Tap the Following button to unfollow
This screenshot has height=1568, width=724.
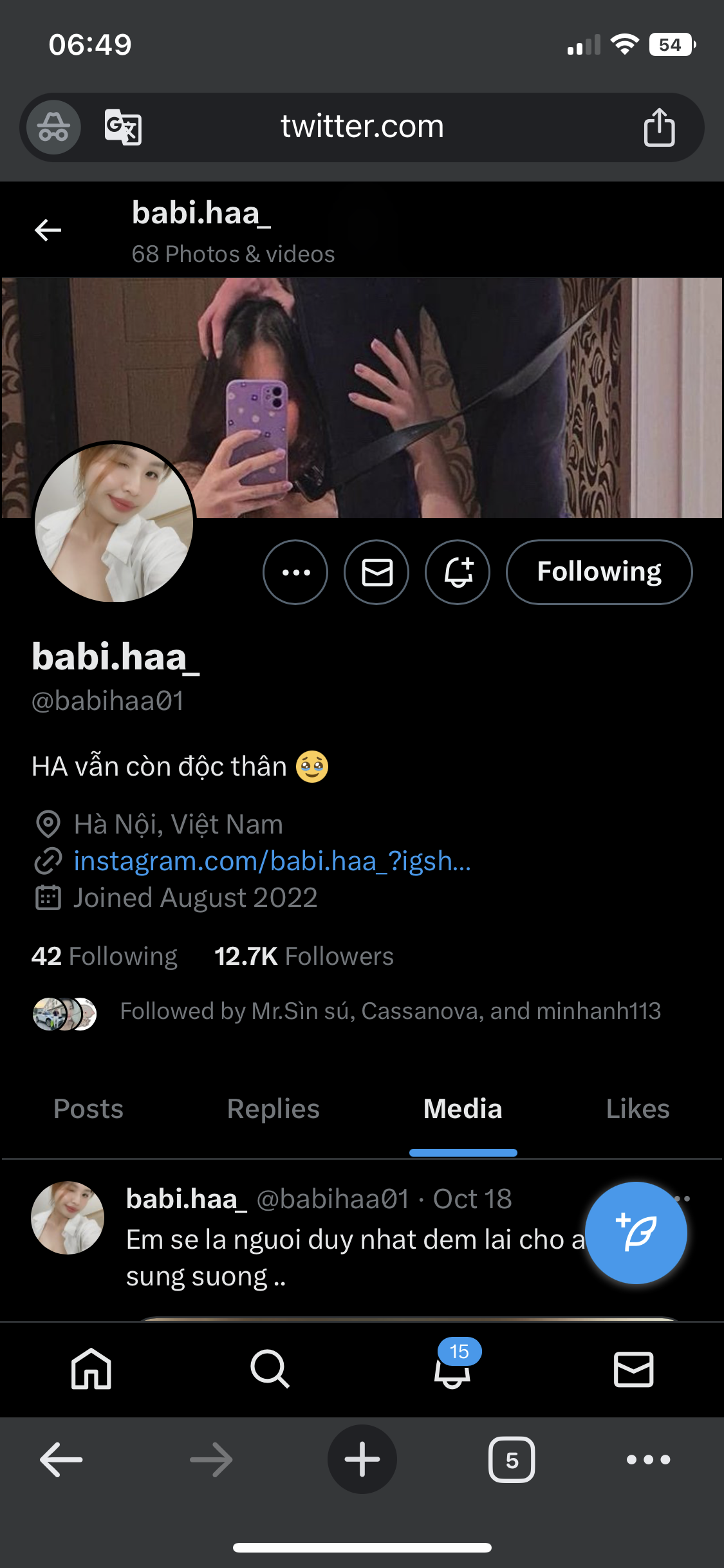pos(599,572)
